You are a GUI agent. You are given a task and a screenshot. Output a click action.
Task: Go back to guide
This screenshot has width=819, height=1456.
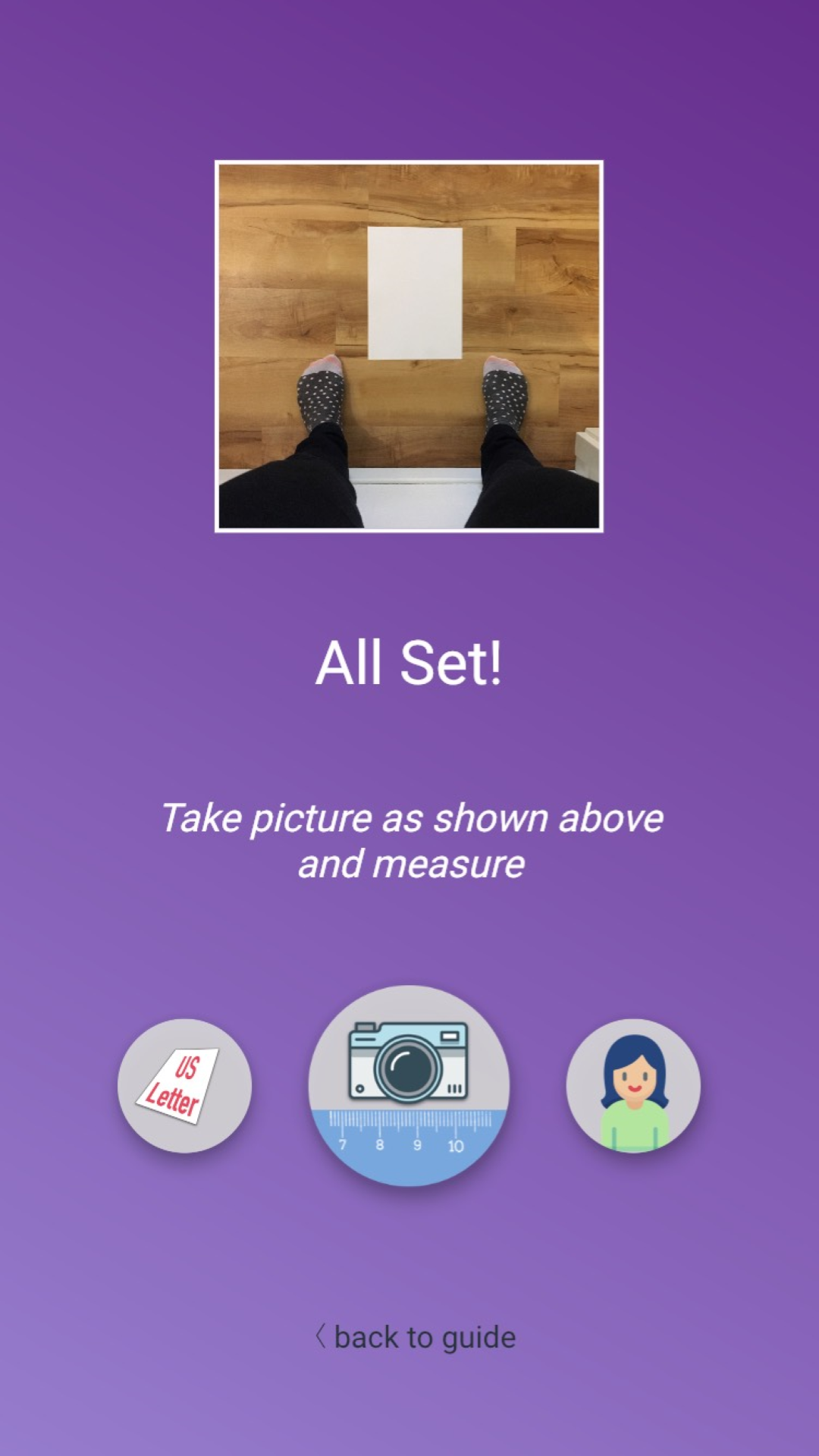(416, 1337)
